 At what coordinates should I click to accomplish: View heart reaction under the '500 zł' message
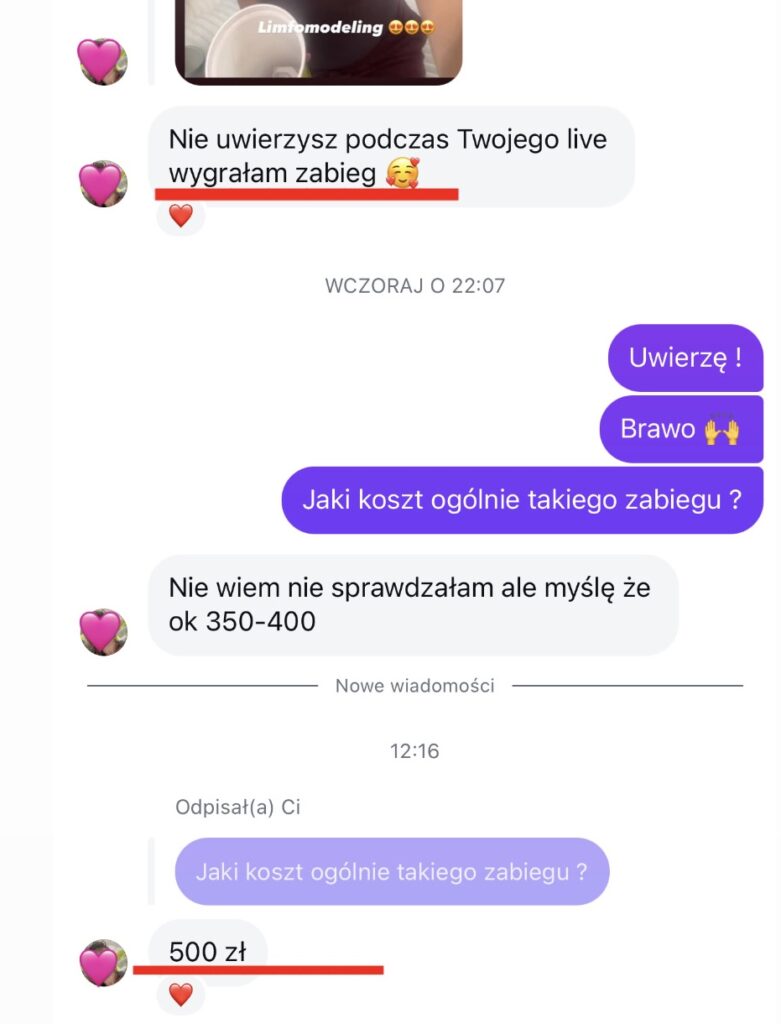coord(180,994)
